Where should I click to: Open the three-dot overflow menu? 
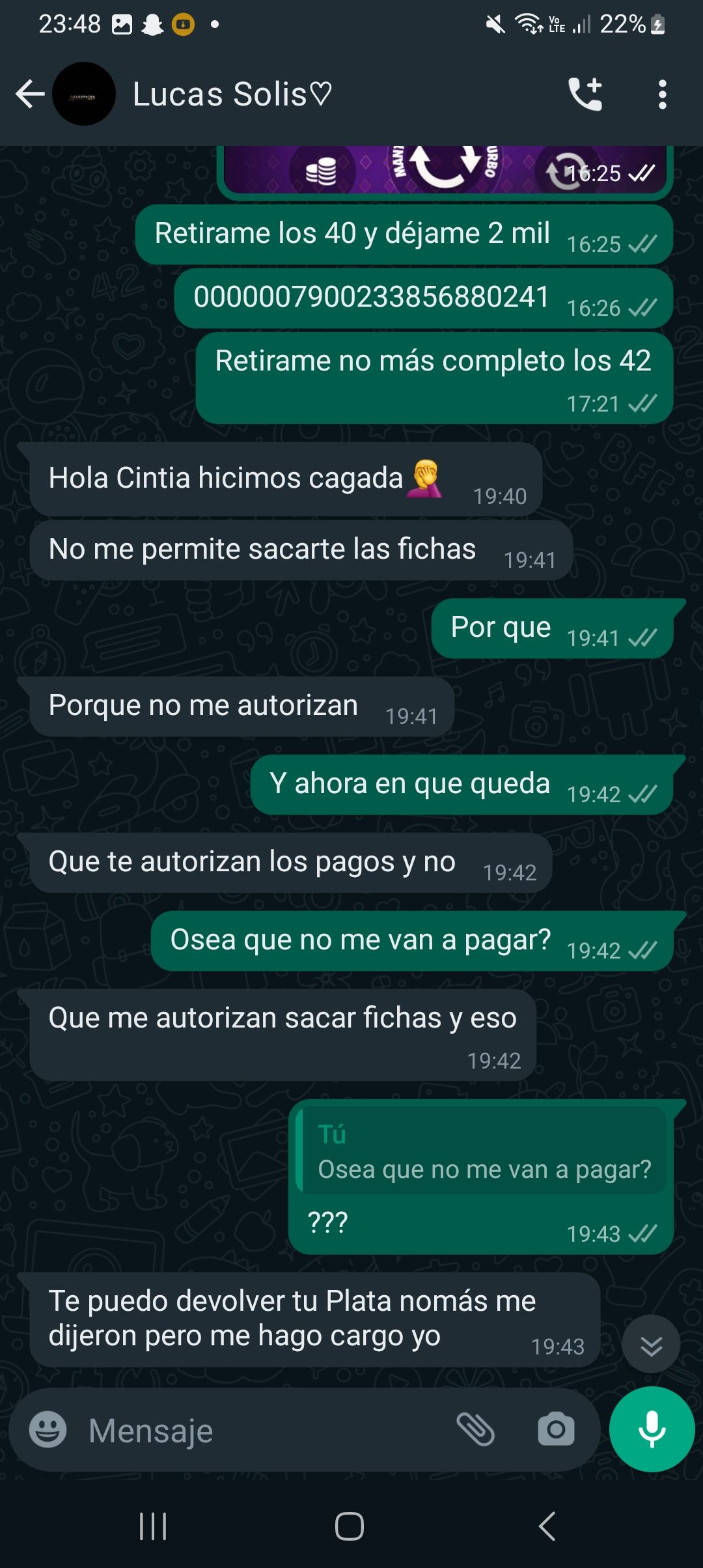662,94
